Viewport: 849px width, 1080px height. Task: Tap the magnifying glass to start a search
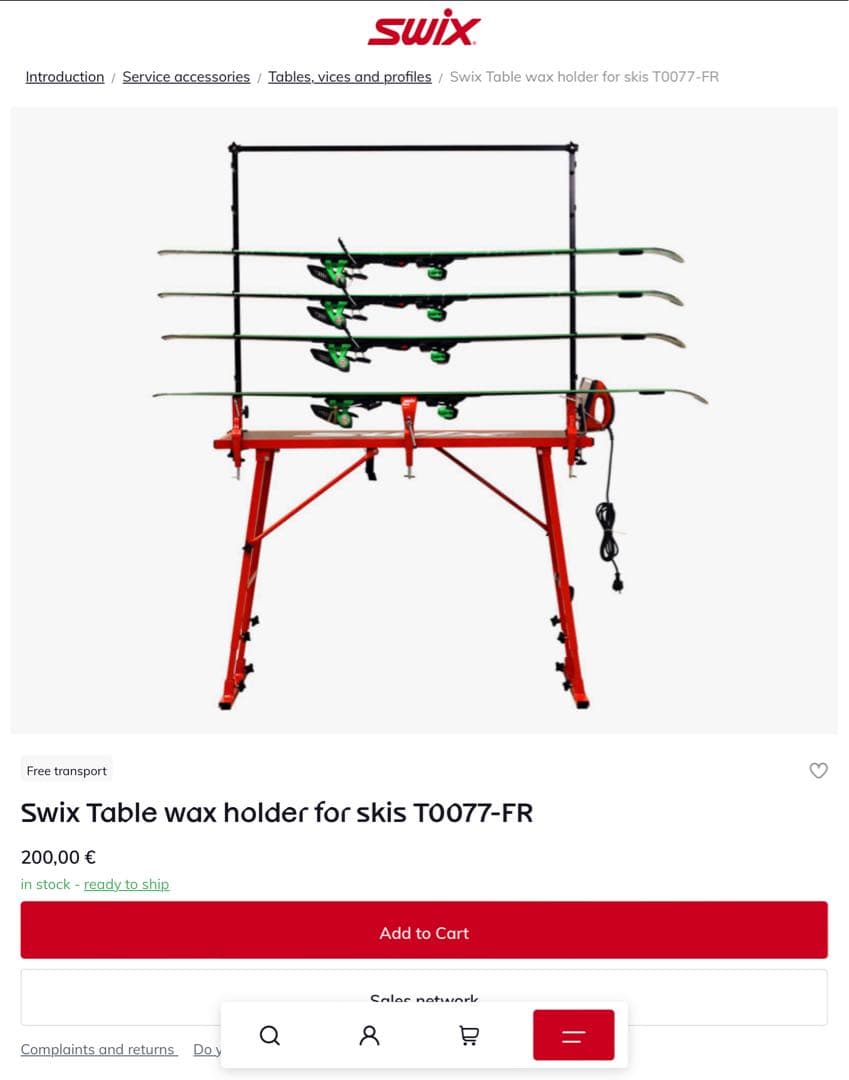pos(269,1035)
